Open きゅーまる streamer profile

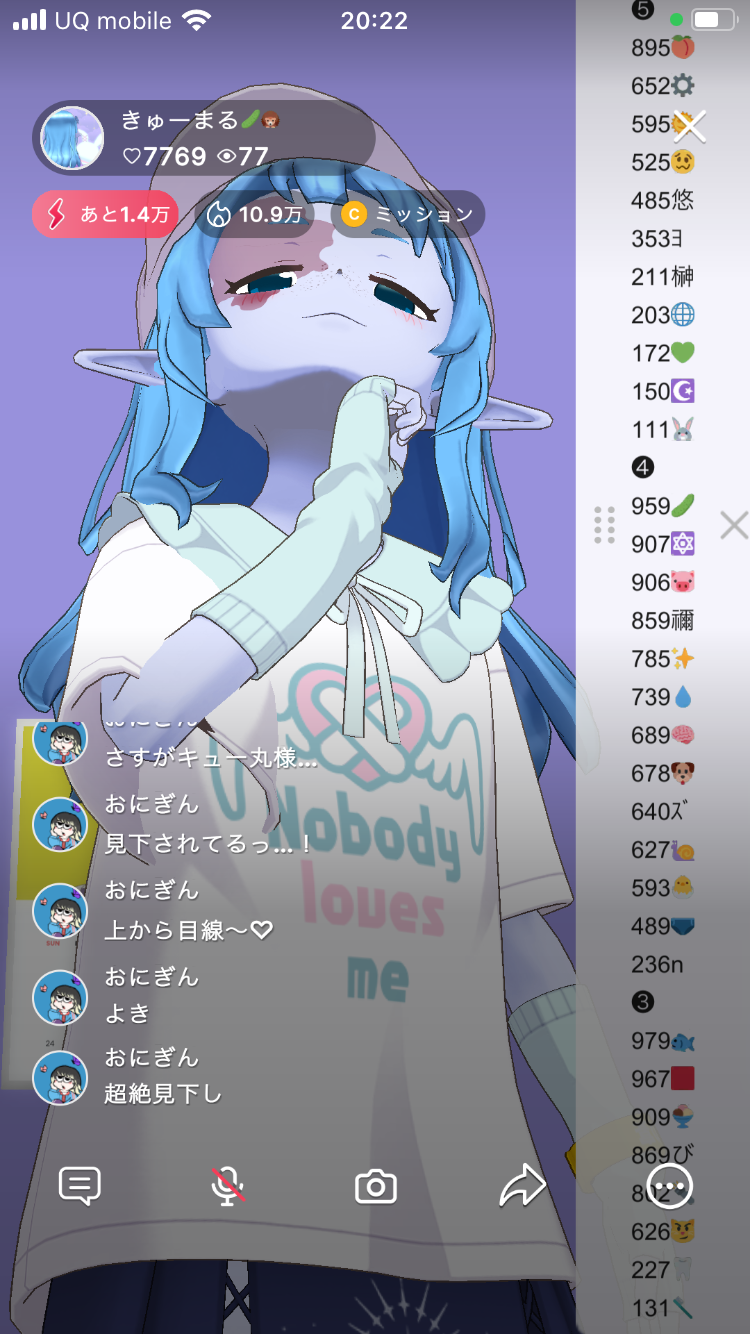point(72,138)
